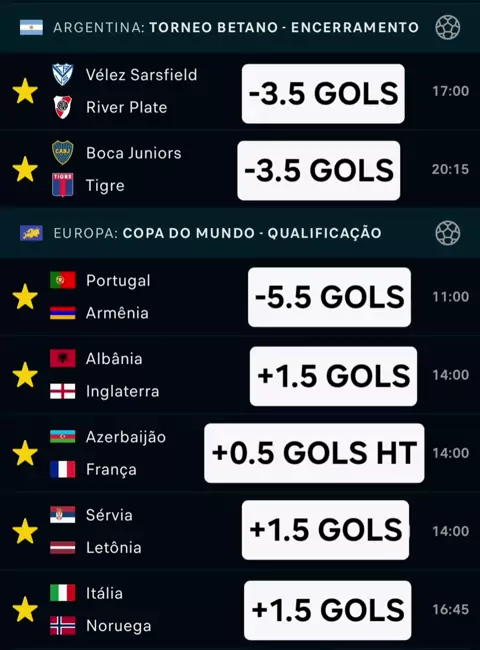Tap the soccer ball icon beside Copa do Mundo
The width and height of the screenshot is (480, 650).
[x=448, y=233]
